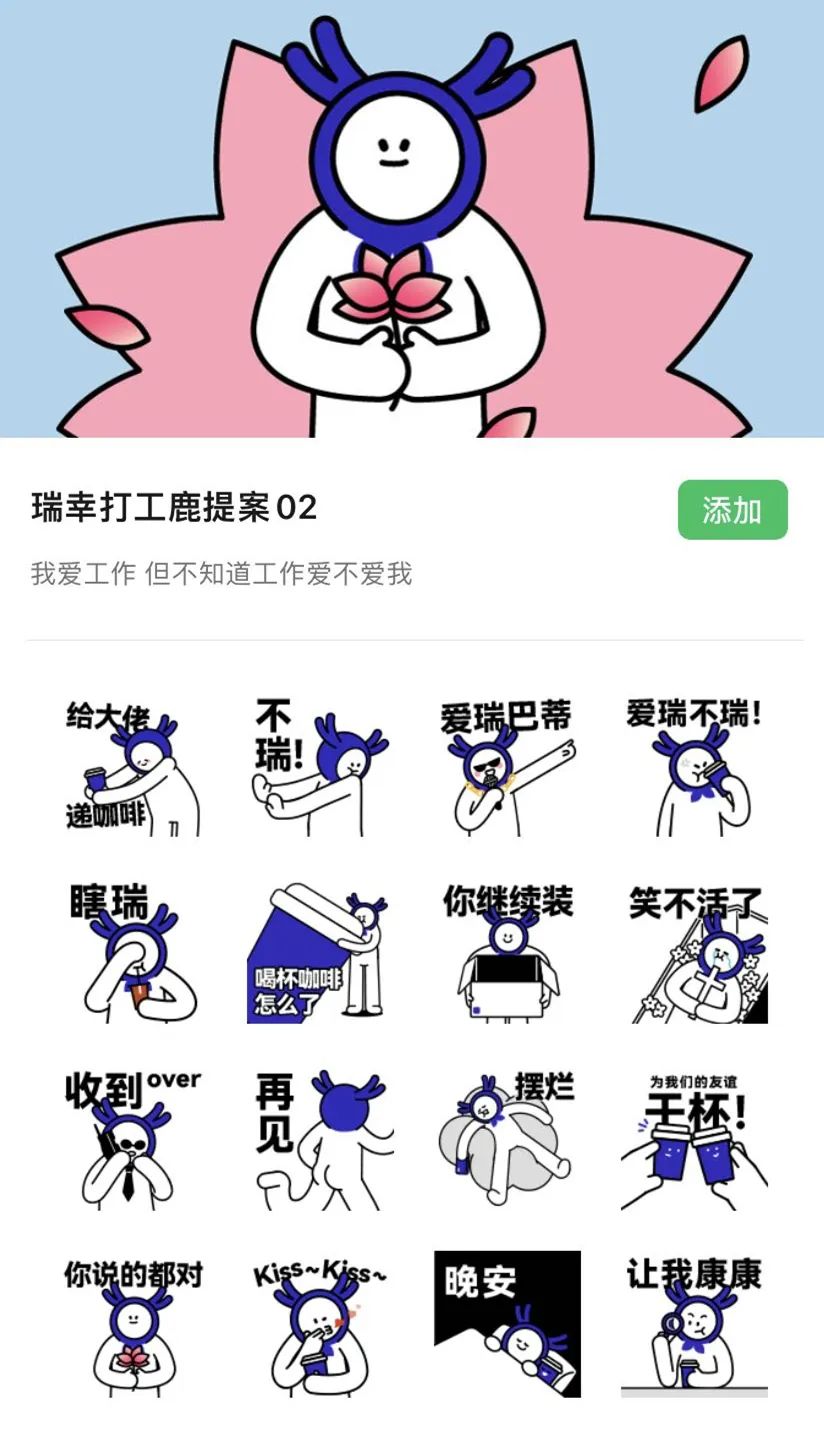Select the 摆烂 sticker

pos(507,1138)
